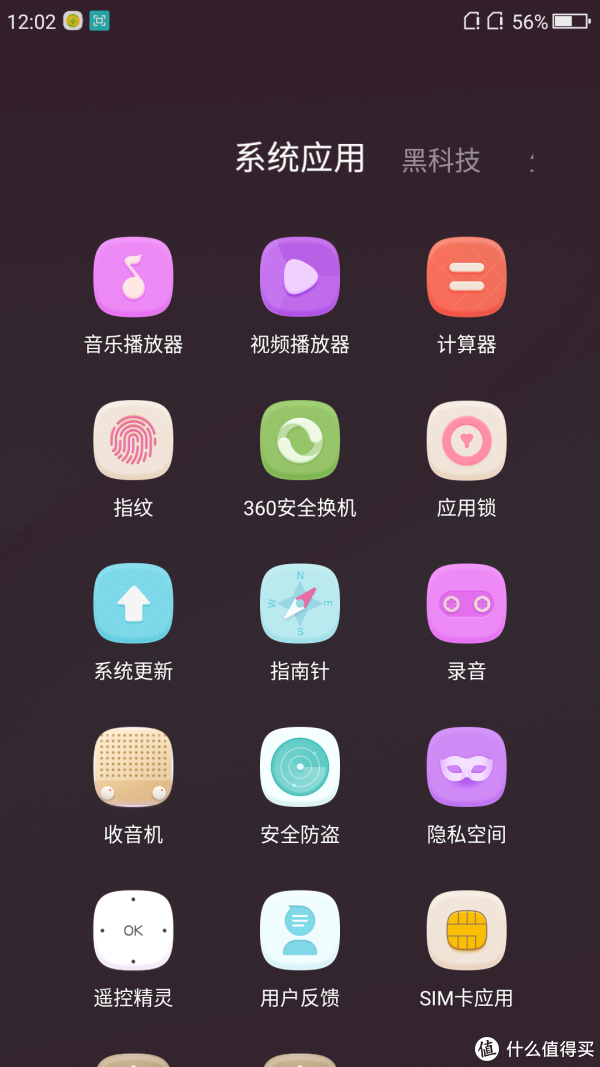Viewport: 600px width, 1067px height.
Task: Open 指纹 fingerprint settings
Action: pos(133,440)
